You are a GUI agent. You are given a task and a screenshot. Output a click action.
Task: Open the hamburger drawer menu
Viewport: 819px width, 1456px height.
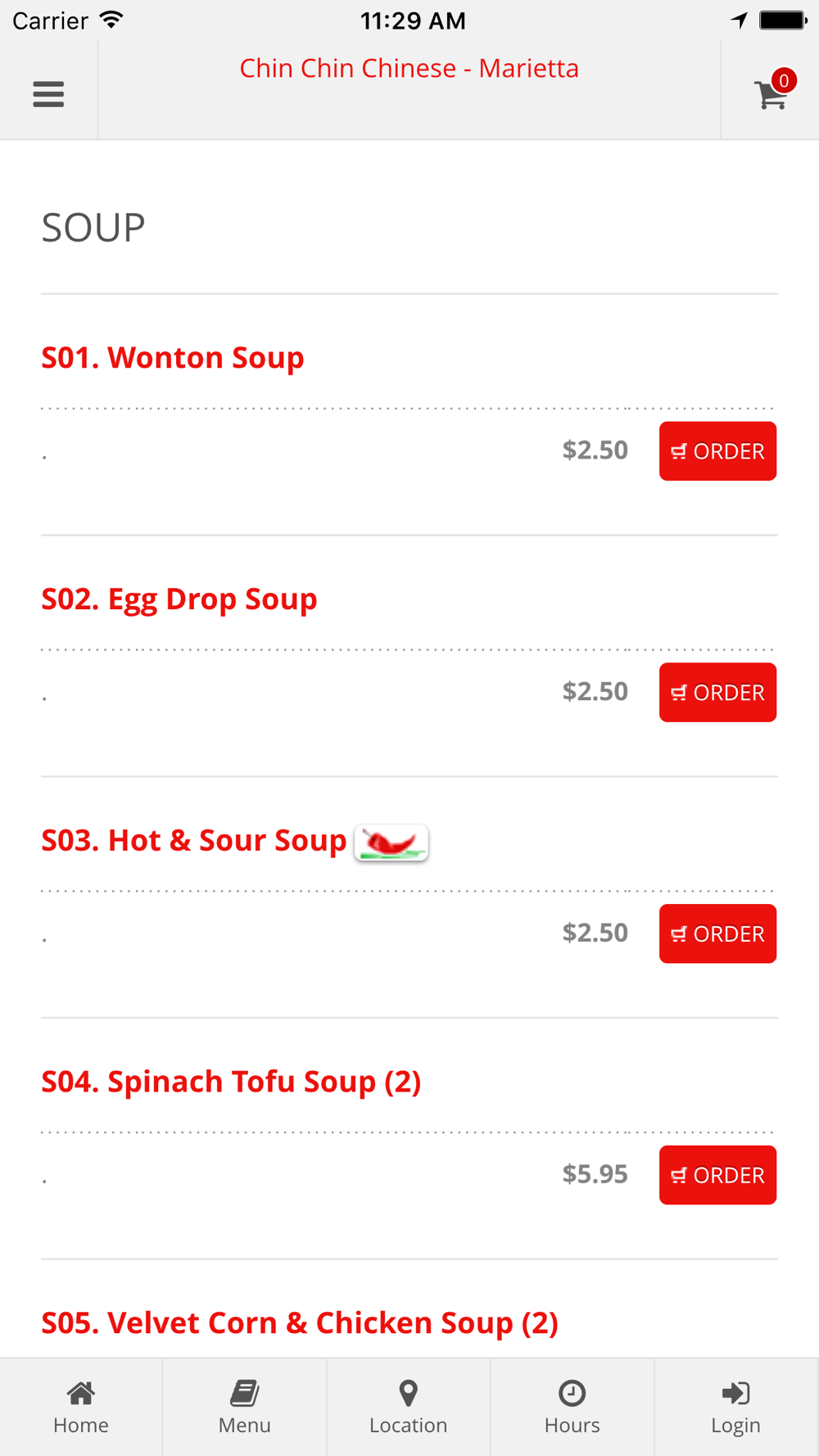(x=48, y=94)
